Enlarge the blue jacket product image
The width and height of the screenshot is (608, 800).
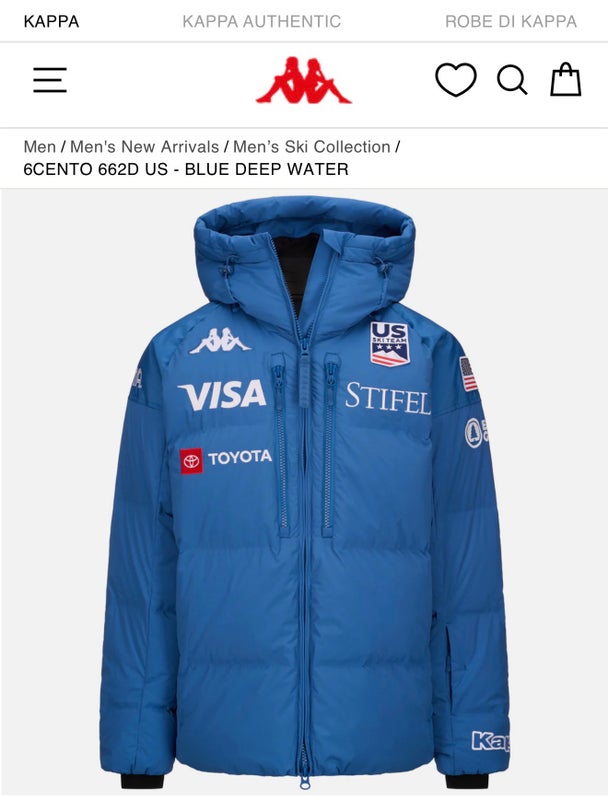point(304,490)
